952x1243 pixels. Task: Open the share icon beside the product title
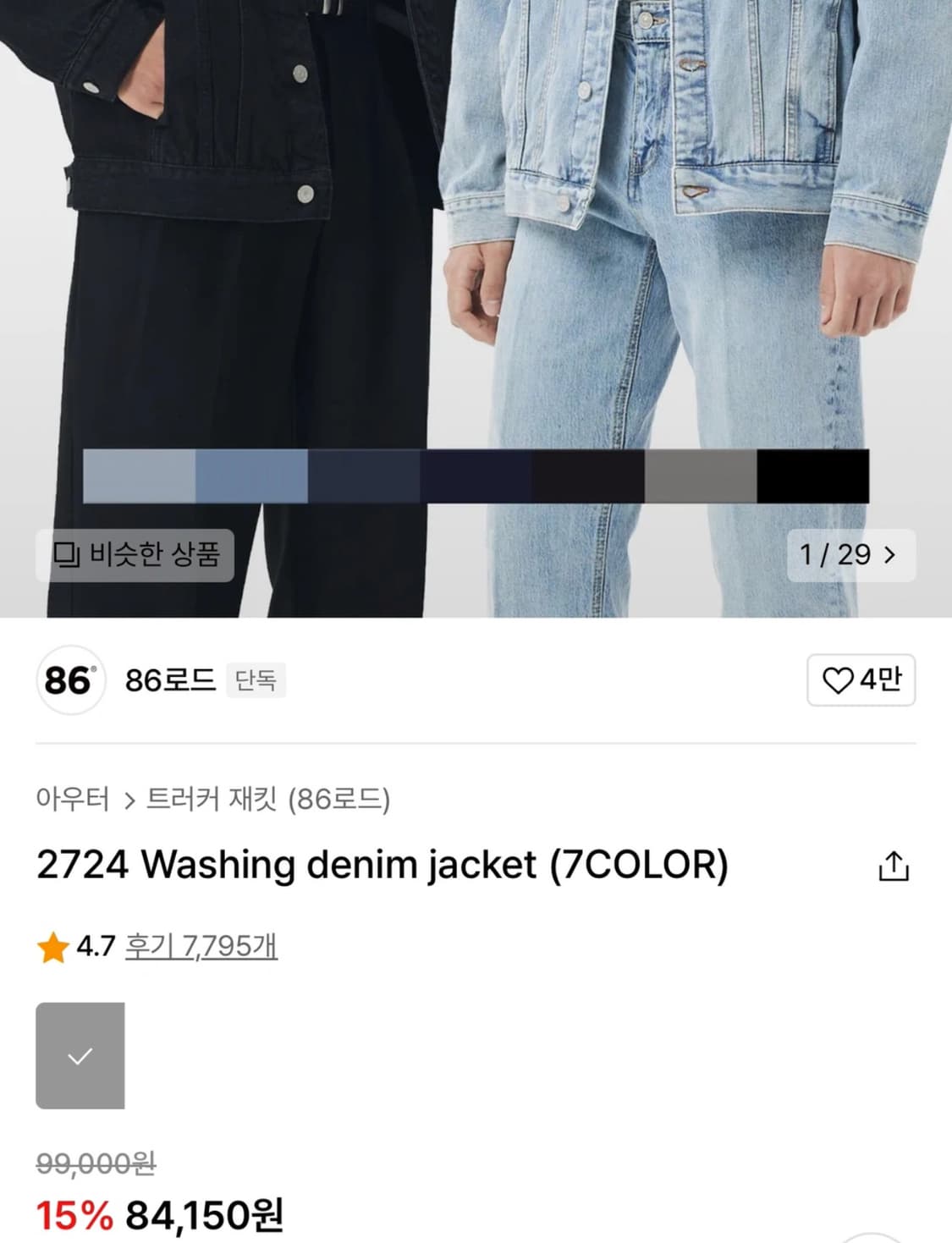click(x=895, y=864)
